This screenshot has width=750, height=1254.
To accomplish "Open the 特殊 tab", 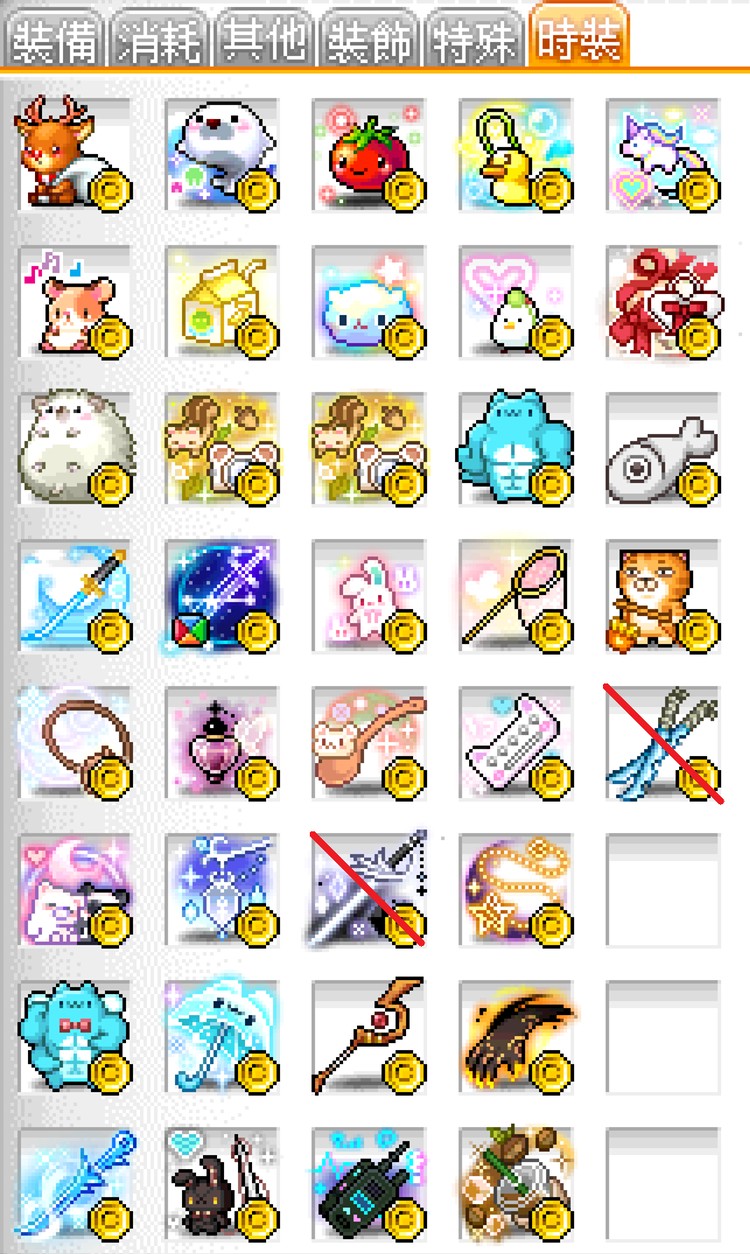I will coord(476,38).
